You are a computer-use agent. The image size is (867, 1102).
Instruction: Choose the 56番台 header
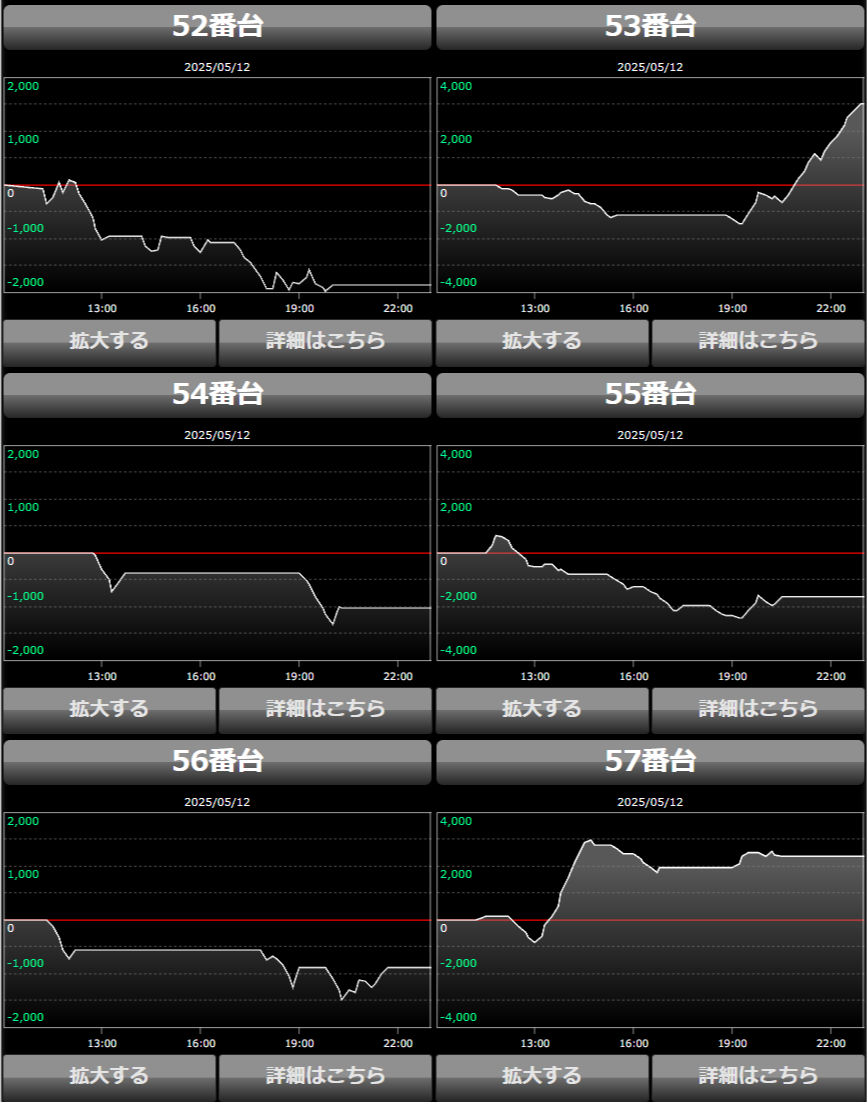217,762
